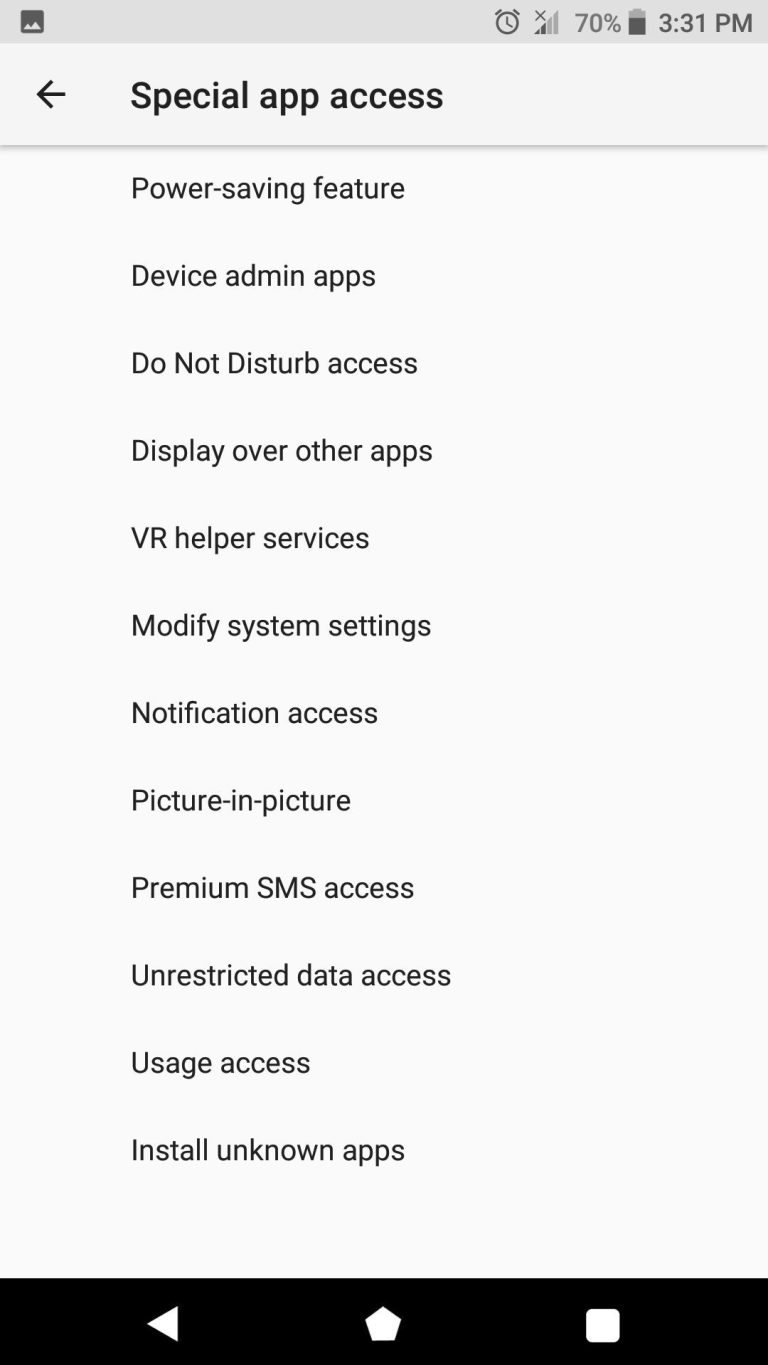Open Install unknown apps settings

pyautogui.click(x=267, y=1150)
